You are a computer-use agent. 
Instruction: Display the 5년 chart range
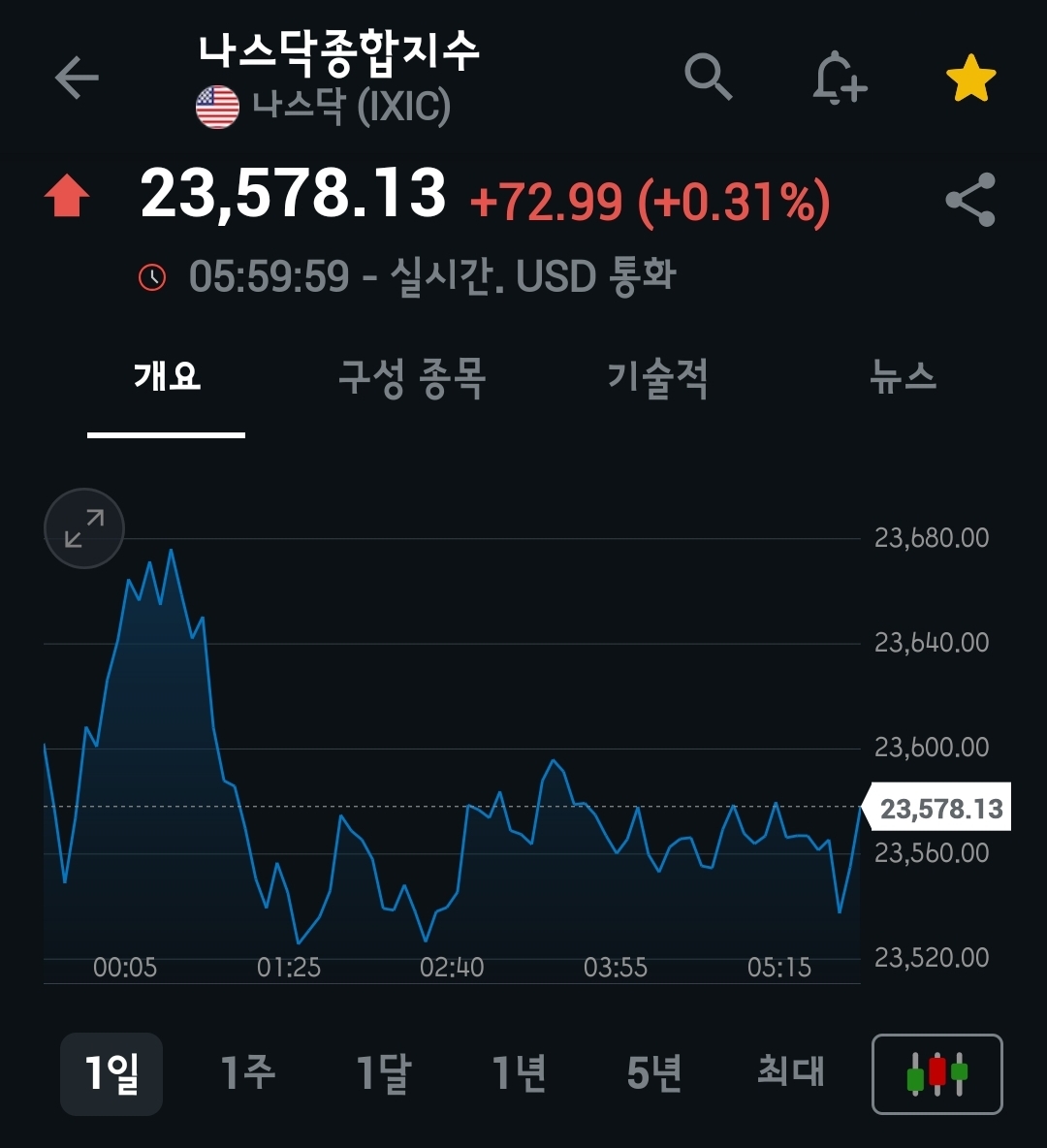pyautogui.click(x=654, y=1073)
